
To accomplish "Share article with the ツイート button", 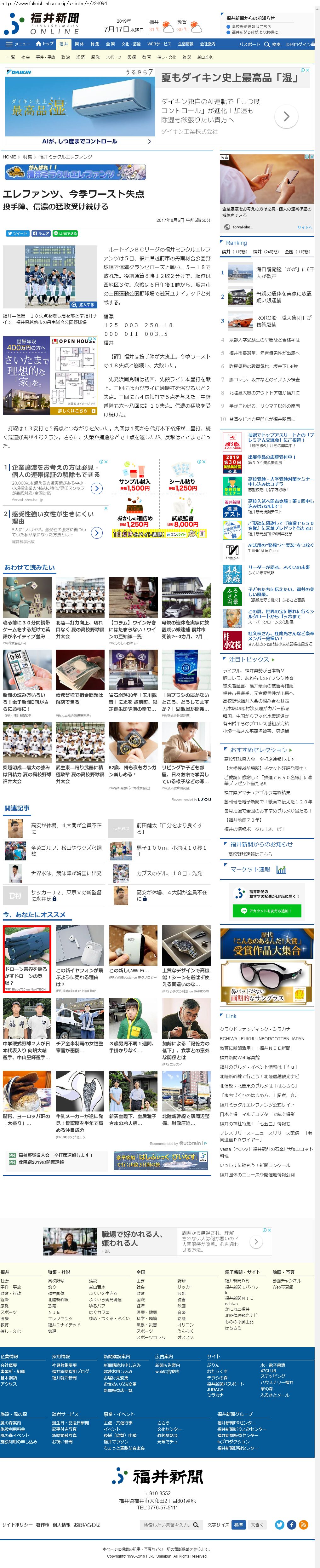I will tap(17, 233).
